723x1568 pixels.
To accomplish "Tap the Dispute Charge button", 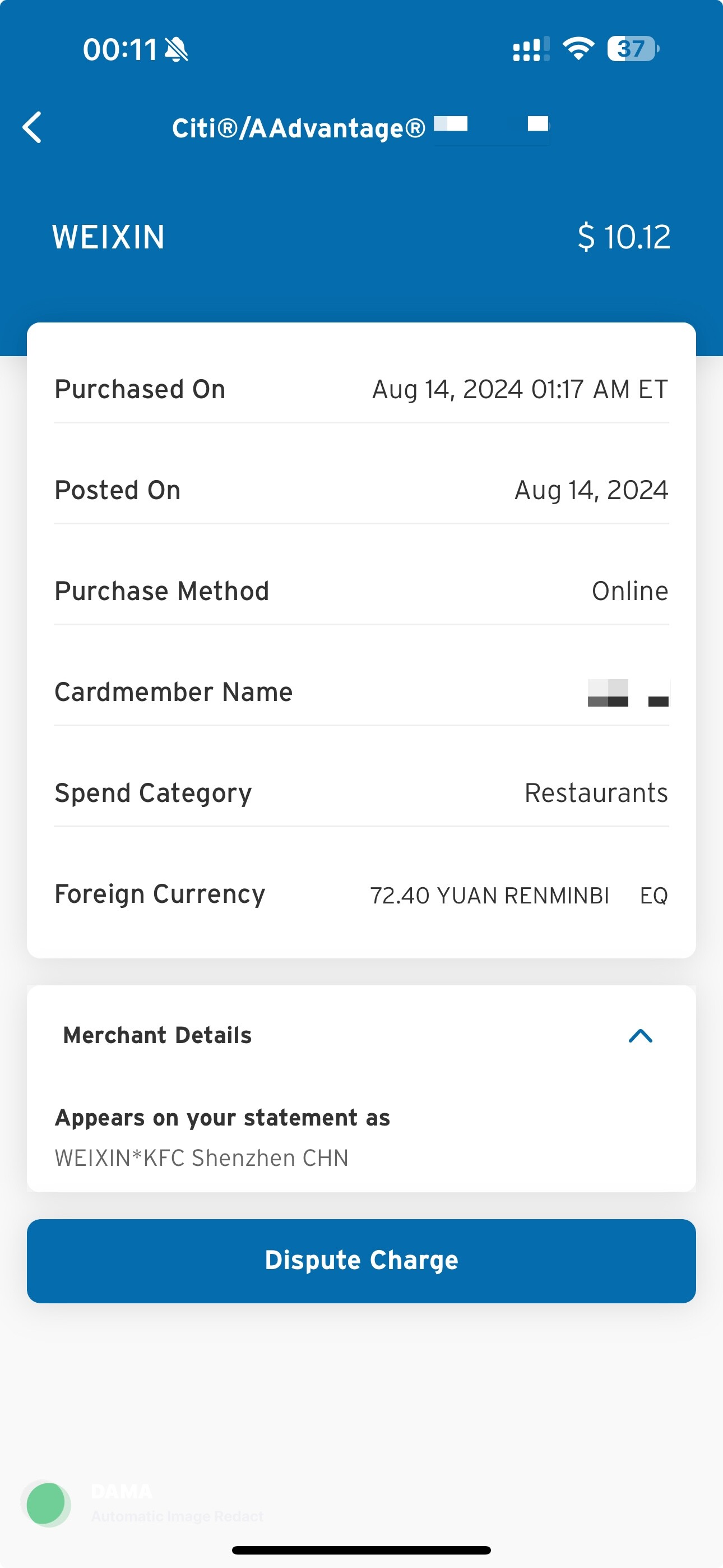I will tap(361, 1261).
